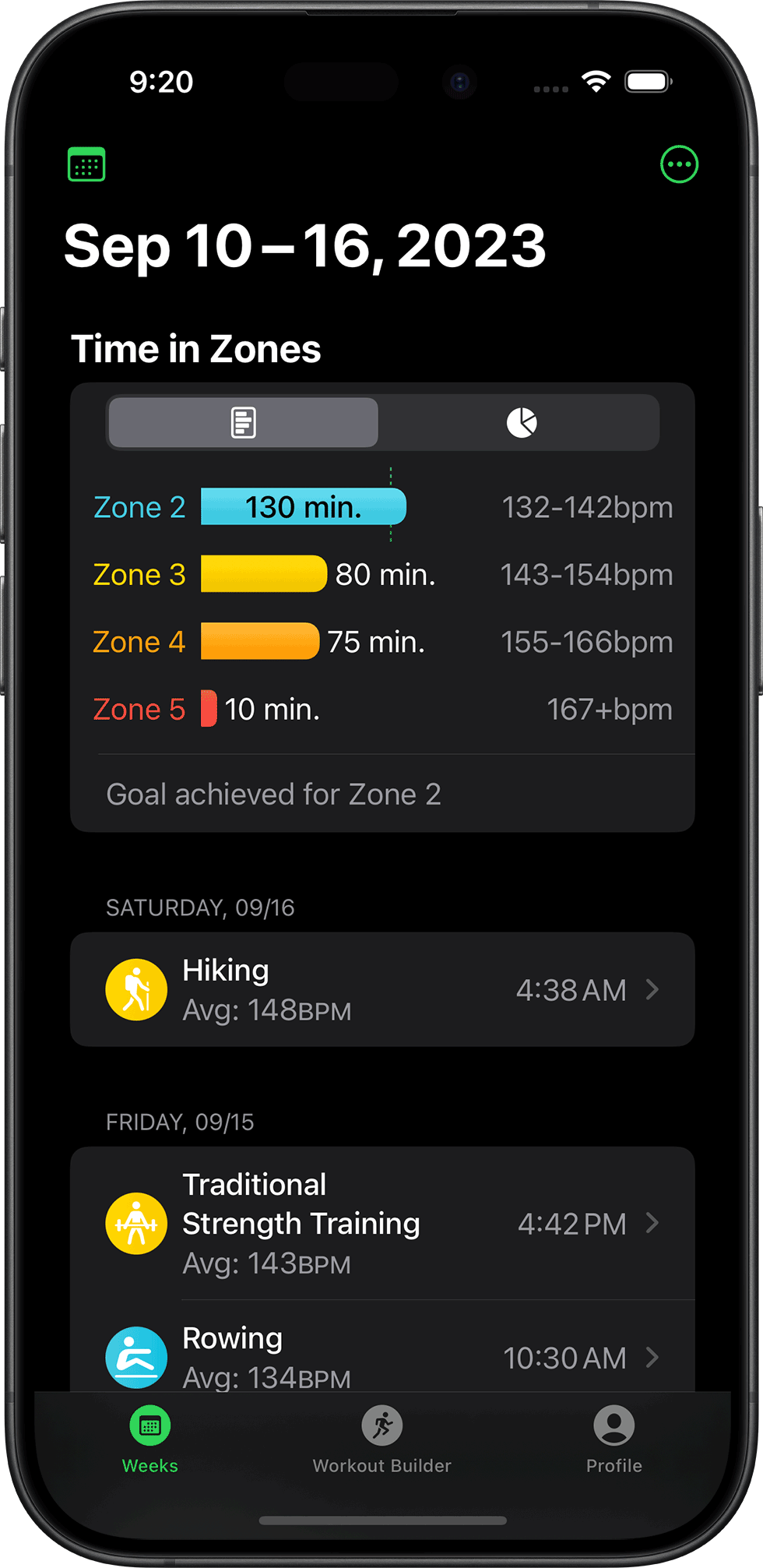Switch to the Profile tab
Screen dimensions: 763x1568
(614, 1439)
